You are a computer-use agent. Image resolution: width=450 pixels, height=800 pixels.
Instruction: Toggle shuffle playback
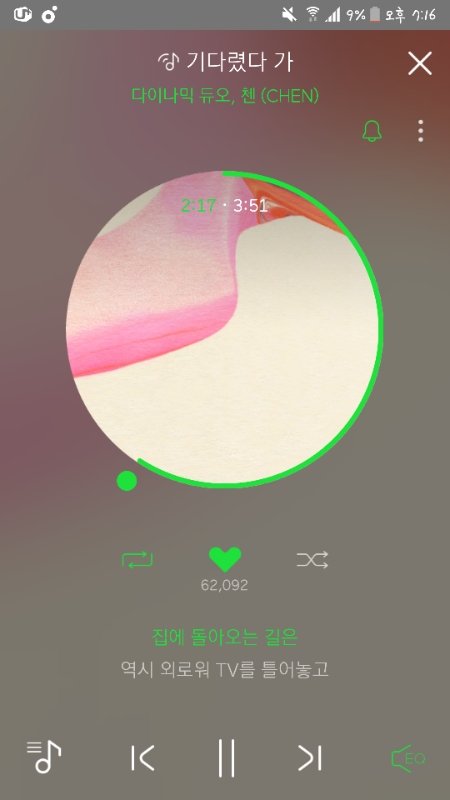point(312,560)
